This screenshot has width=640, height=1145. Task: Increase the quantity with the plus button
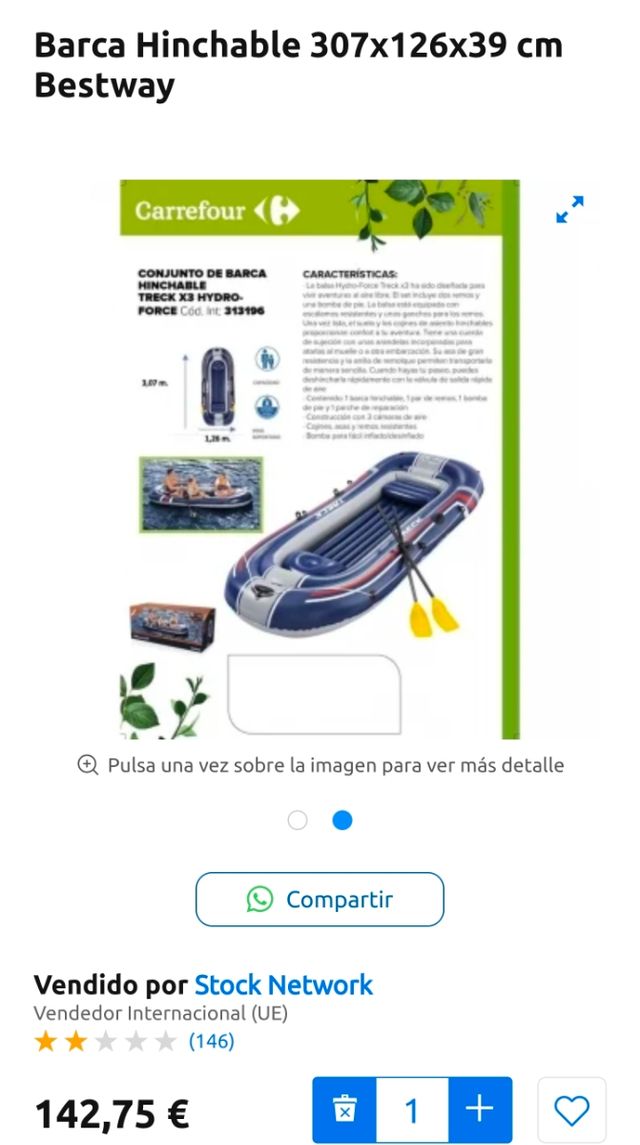point(480,1109)
